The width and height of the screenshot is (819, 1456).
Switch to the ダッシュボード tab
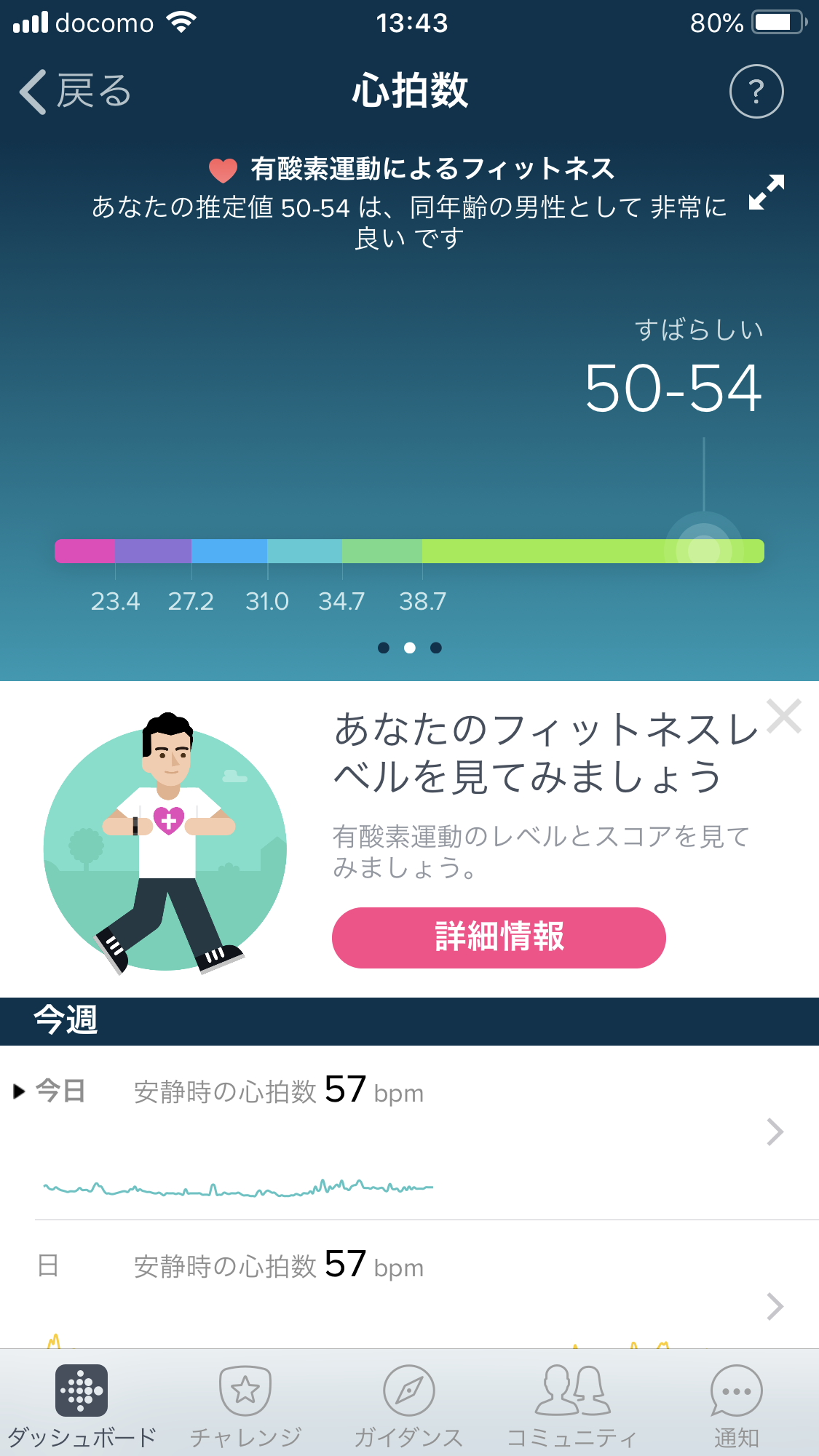(82, 1404)
